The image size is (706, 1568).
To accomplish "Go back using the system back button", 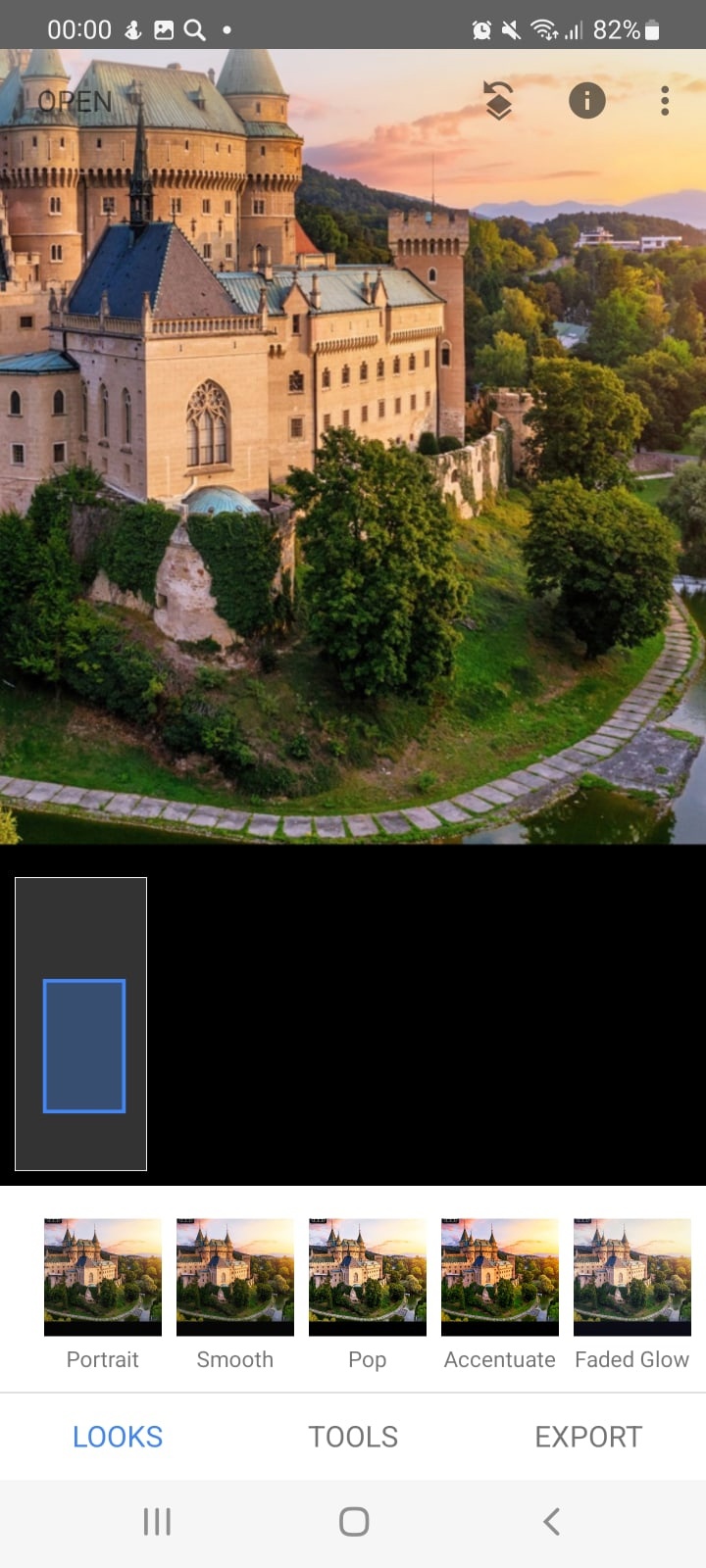I will pos(551,1521).
